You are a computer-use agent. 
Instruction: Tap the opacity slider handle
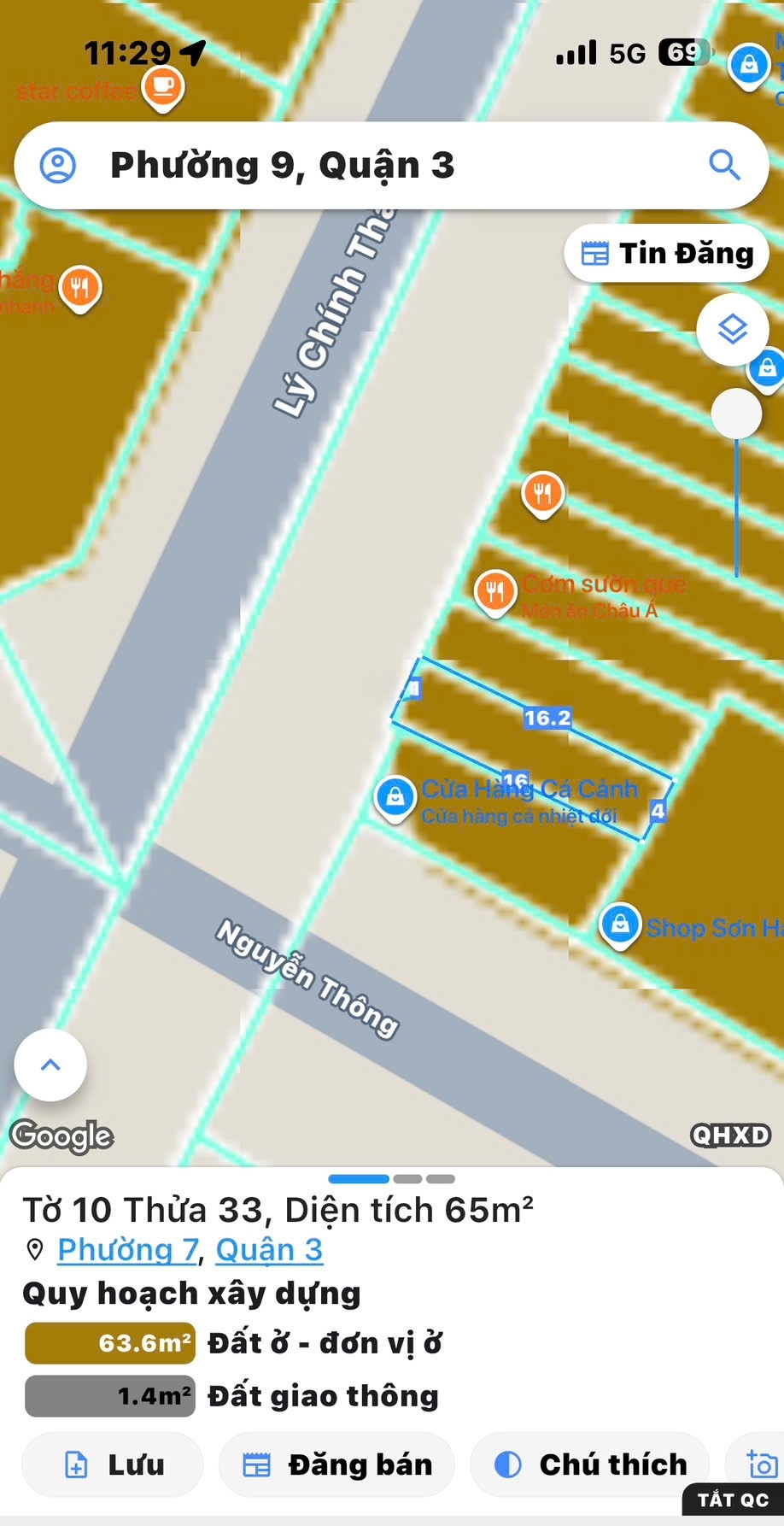tap(736, 414)
